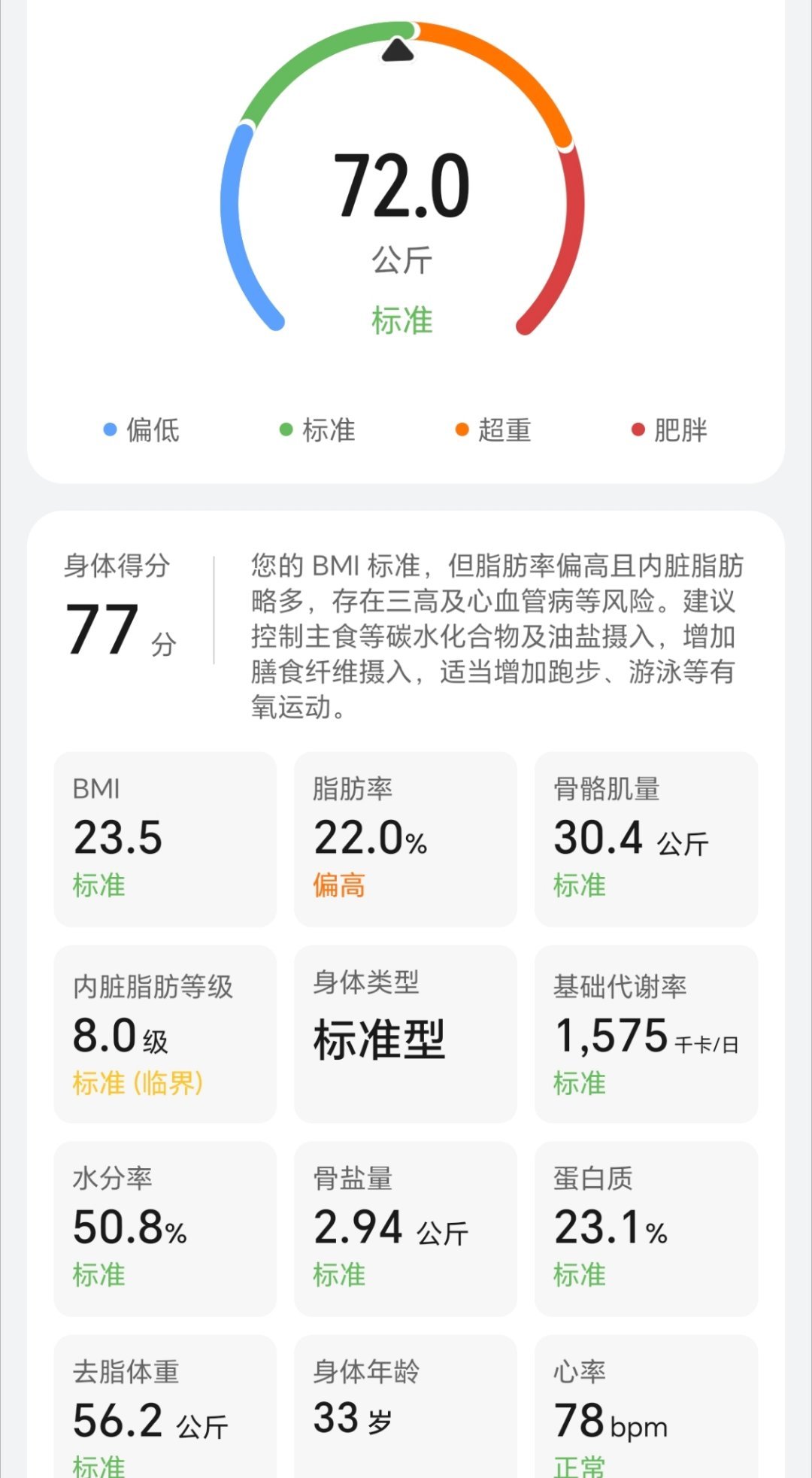Image resolution: width=812 pixels, height=1478 pixels.
Task: View 去脂体重 56.2 公斤 details
Action: (165, 1406)
